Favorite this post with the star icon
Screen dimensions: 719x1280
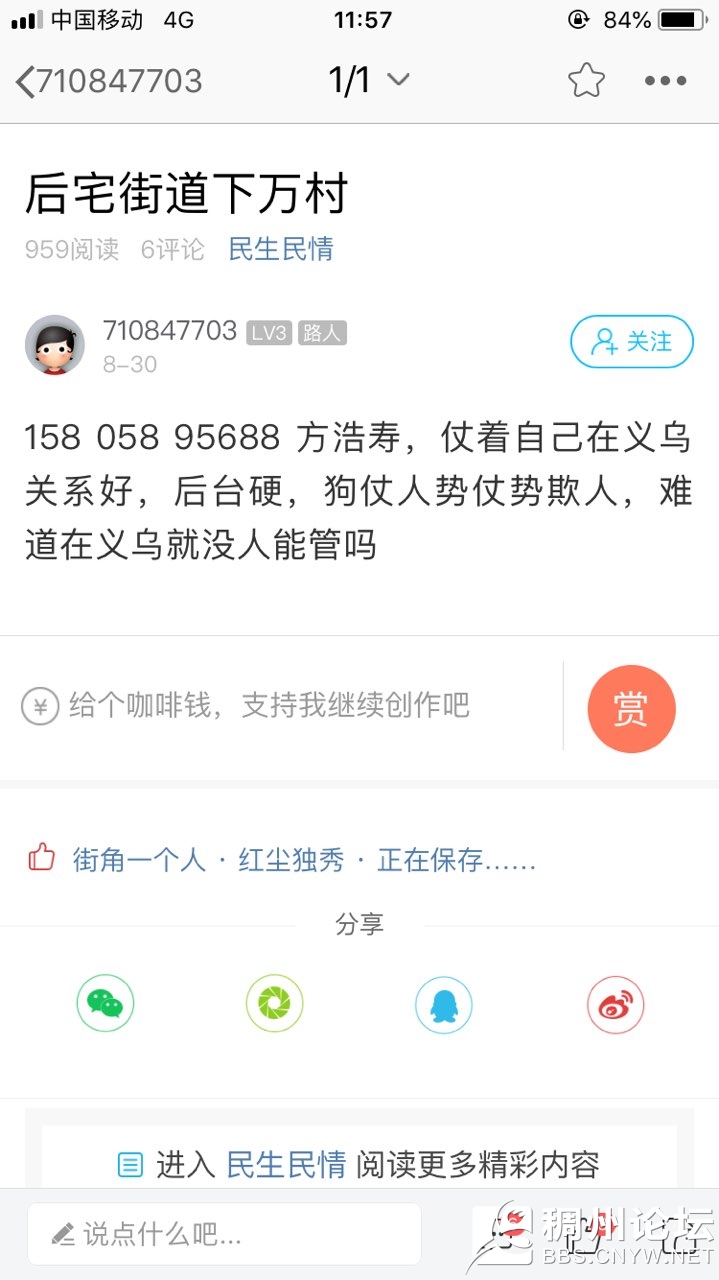(x=586, y=80)
